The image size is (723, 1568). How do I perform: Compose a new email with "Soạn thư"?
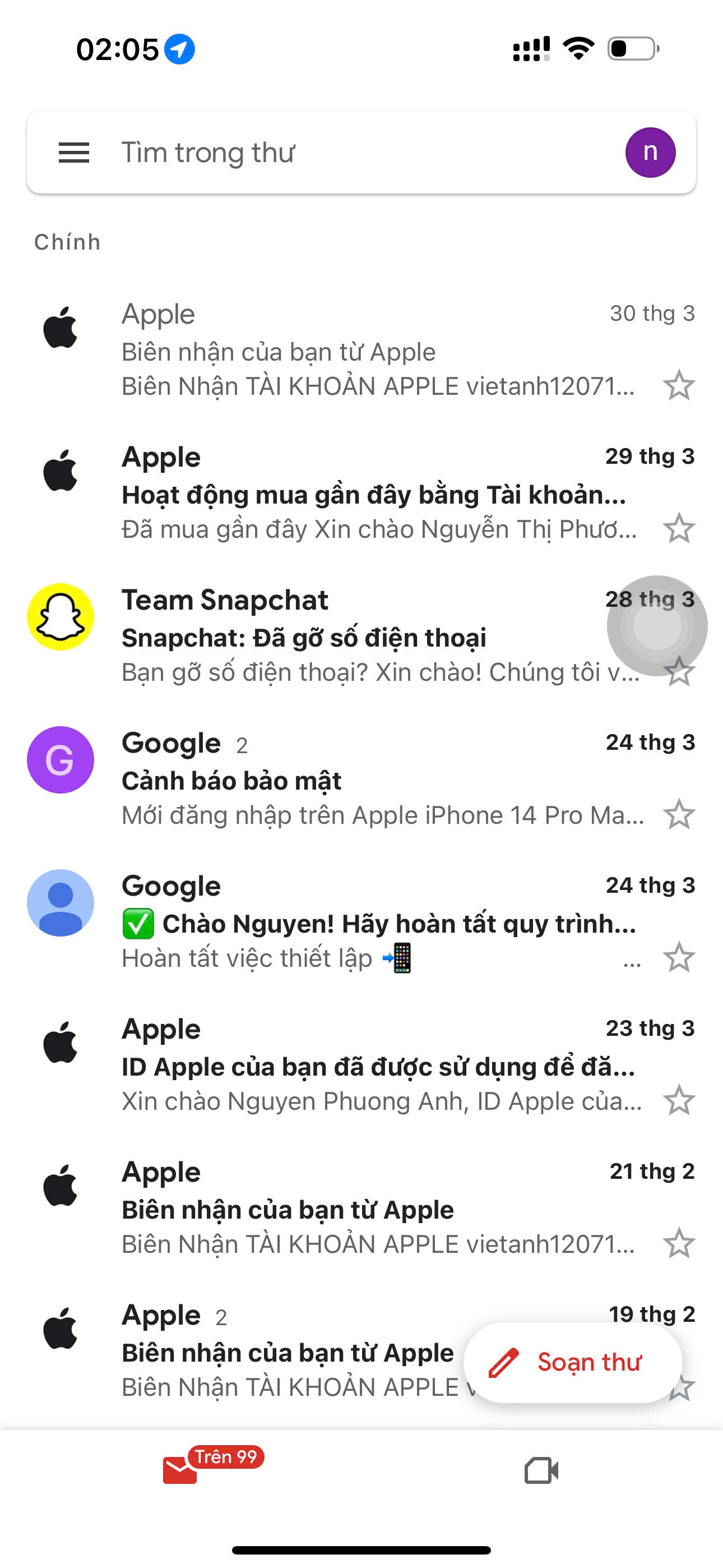click(573, 1362)
